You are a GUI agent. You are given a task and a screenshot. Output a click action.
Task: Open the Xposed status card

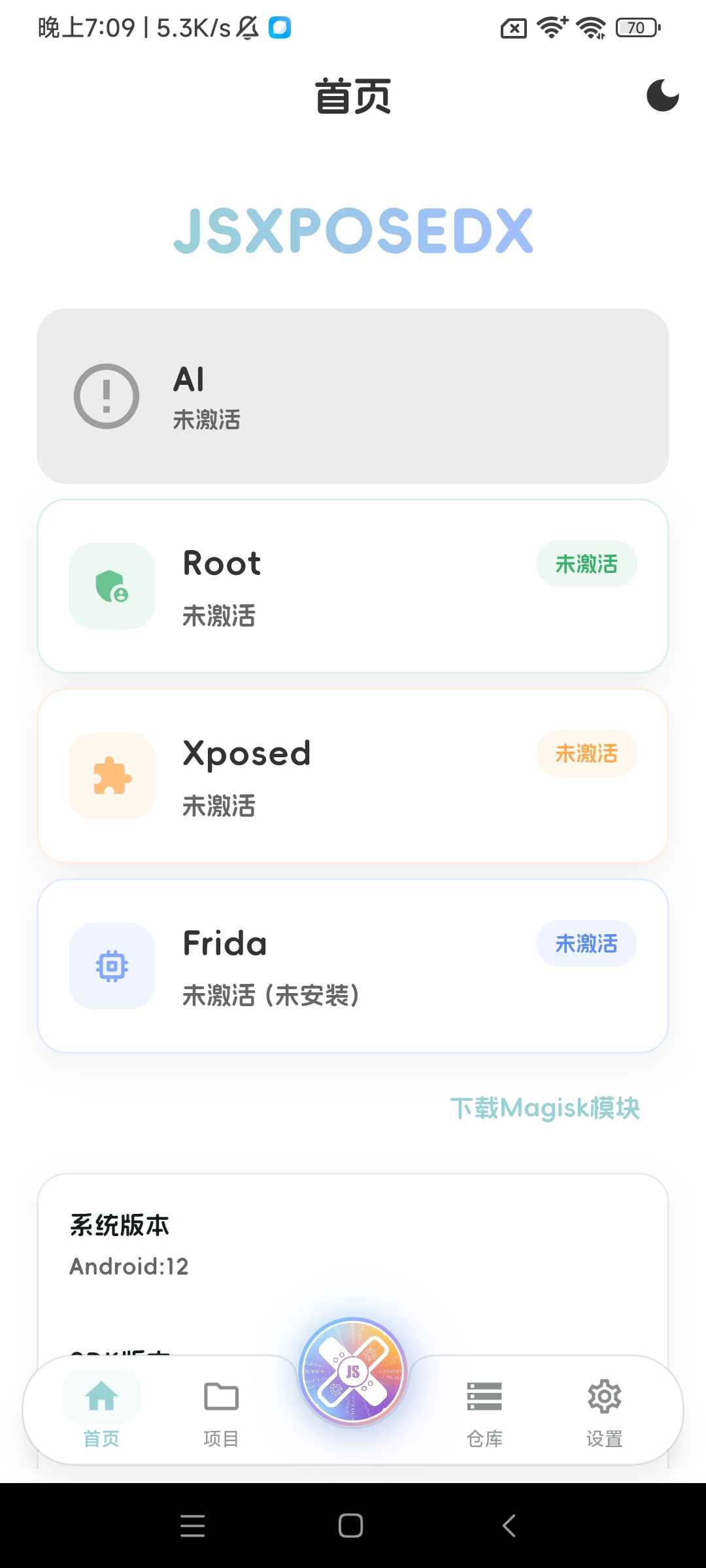pos(353,776)
